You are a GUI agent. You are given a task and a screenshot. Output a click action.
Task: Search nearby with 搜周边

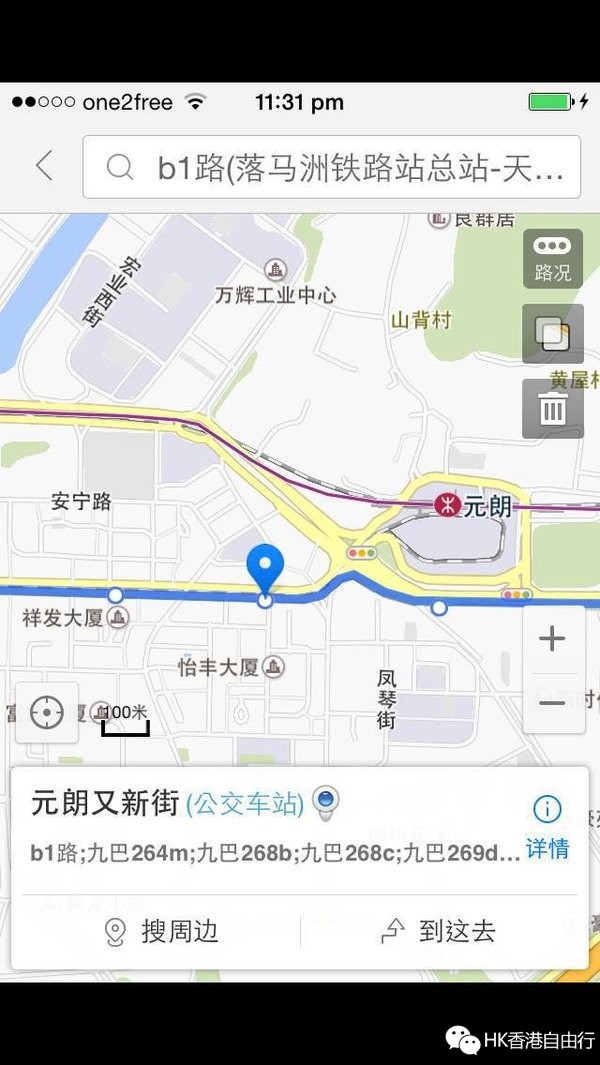point(162,932)
